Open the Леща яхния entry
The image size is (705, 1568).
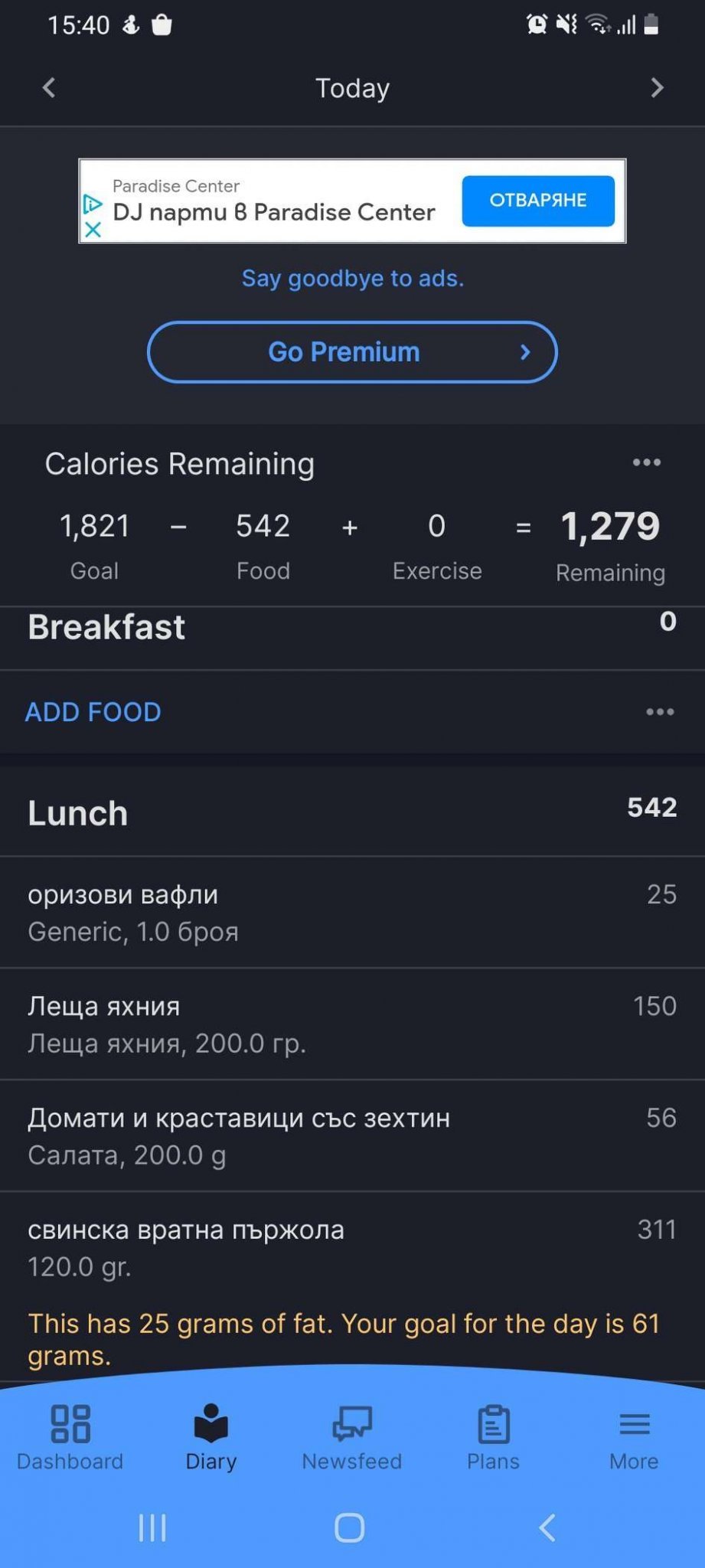pos(352,1024)
